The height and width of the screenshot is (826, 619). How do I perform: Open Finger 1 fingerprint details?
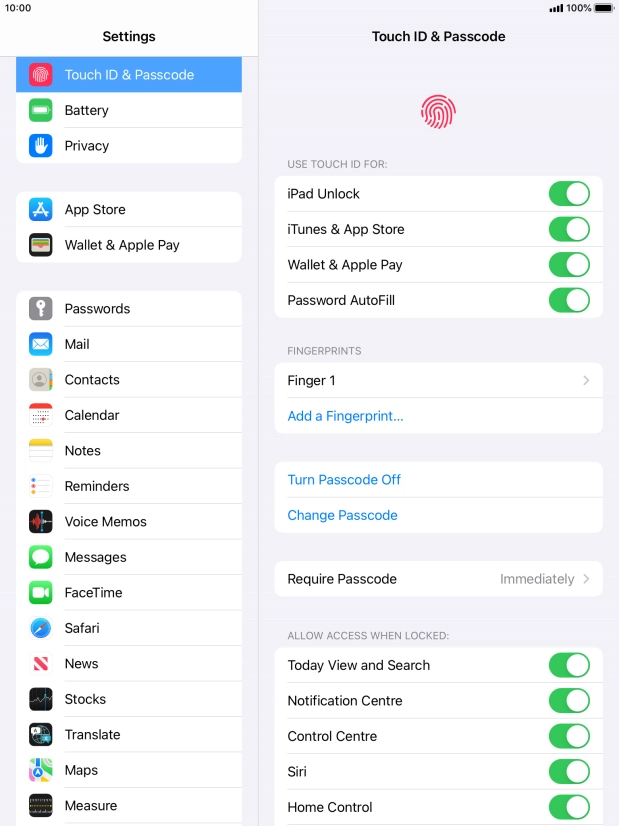click(x=438, y=381)
